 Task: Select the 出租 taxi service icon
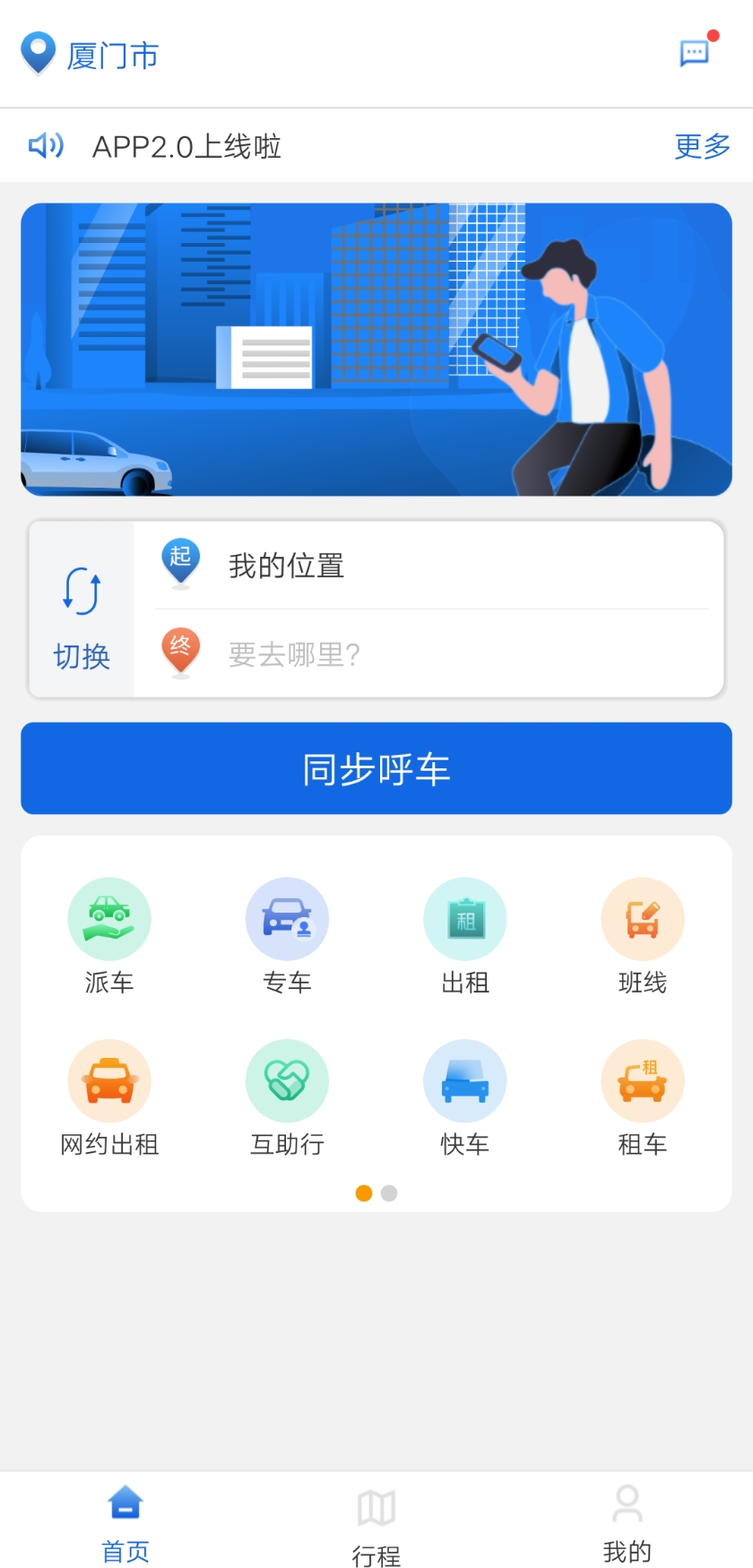[464, 919]
